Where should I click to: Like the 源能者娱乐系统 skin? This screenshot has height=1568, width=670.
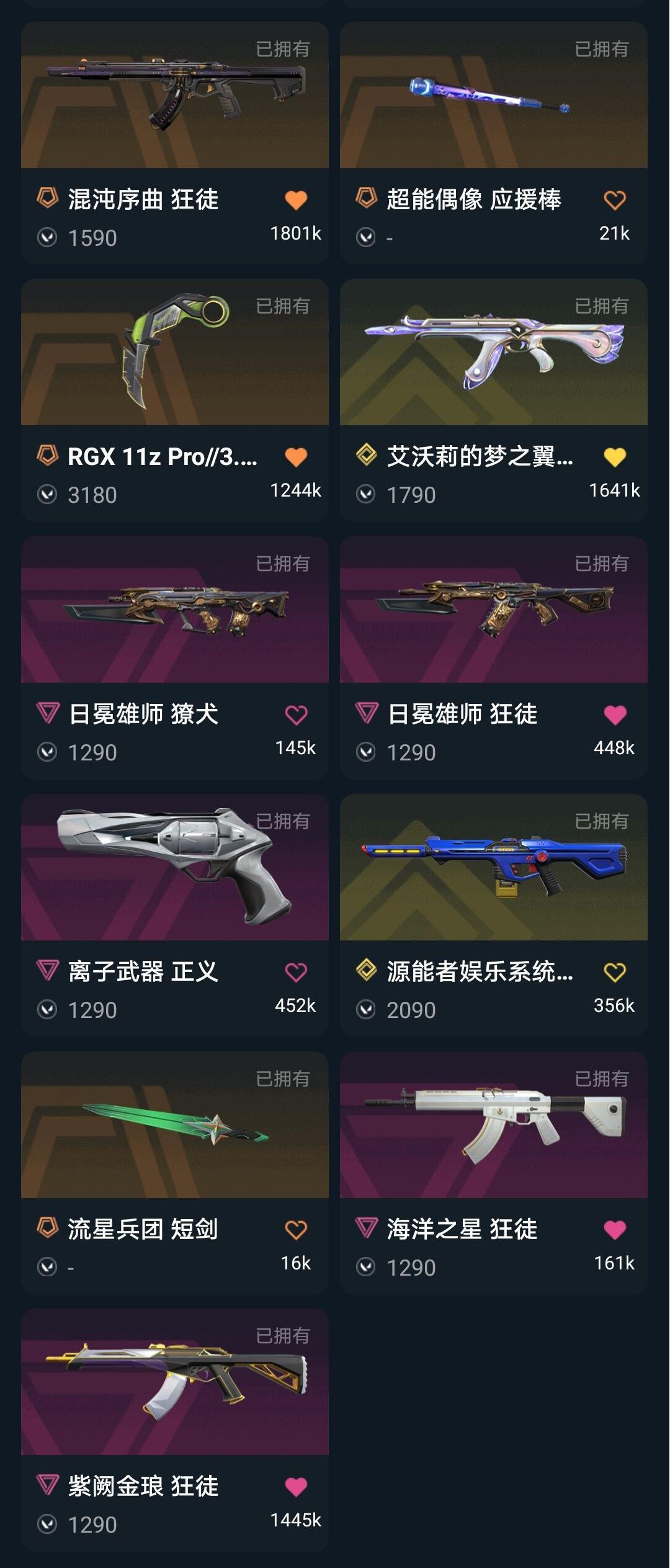614,972
